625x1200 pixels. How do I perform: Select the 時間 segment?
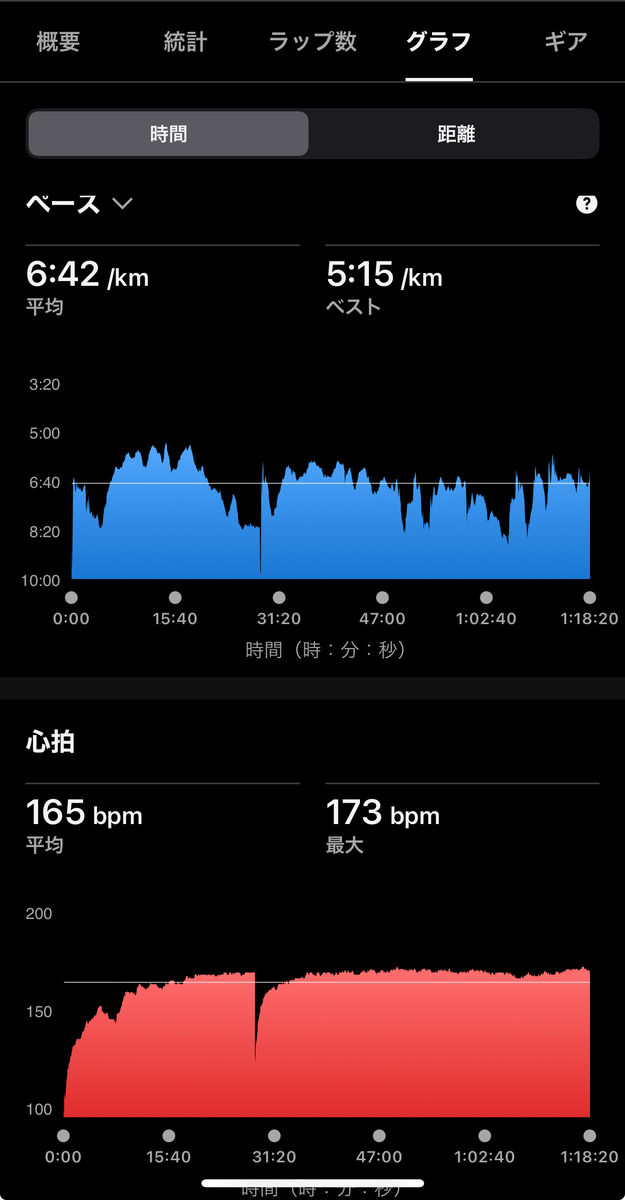(168, 134)
